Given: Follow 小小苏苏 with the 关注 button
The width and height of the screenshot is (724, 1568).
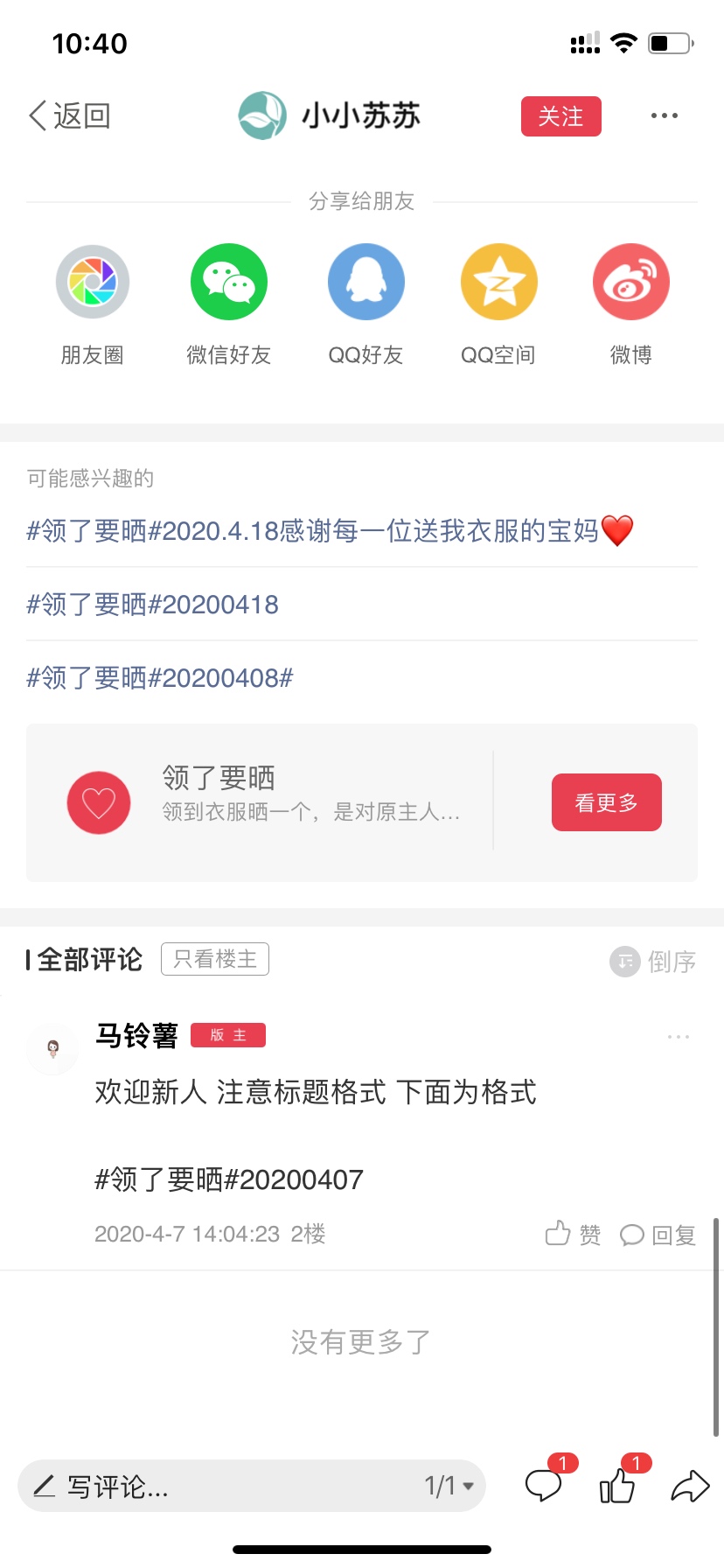Looking at the screenshot, I should point(561,116).
